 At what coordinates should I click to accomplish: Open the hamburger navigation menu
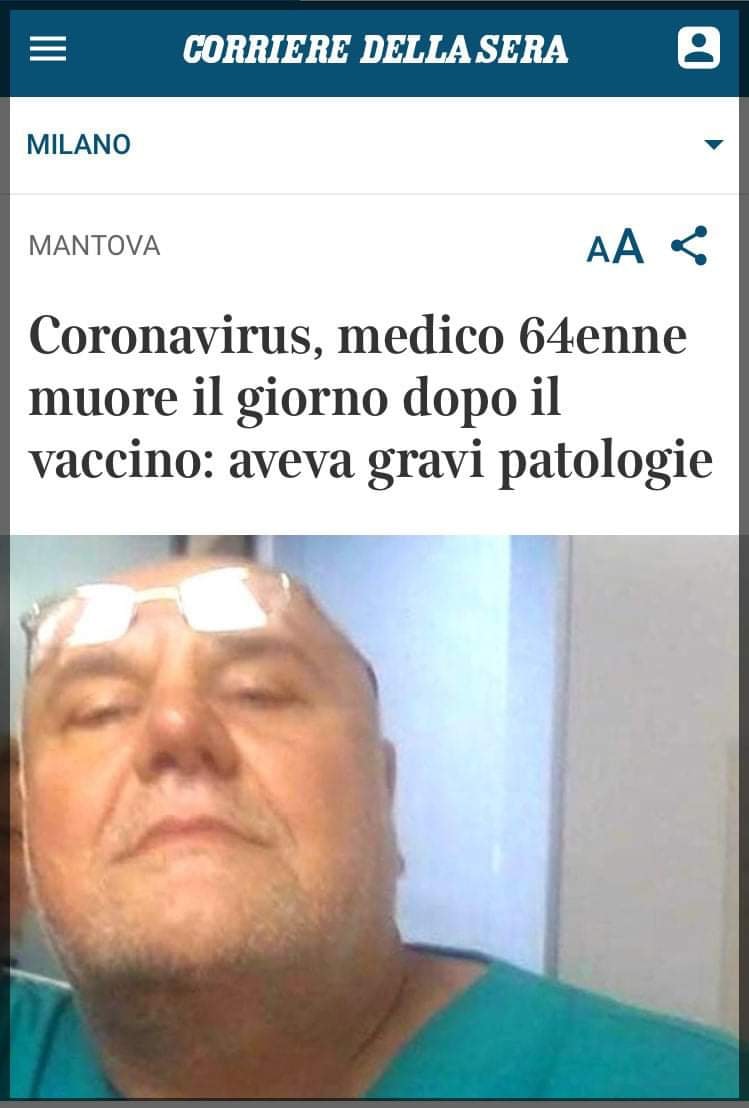[x=47, y=49]
